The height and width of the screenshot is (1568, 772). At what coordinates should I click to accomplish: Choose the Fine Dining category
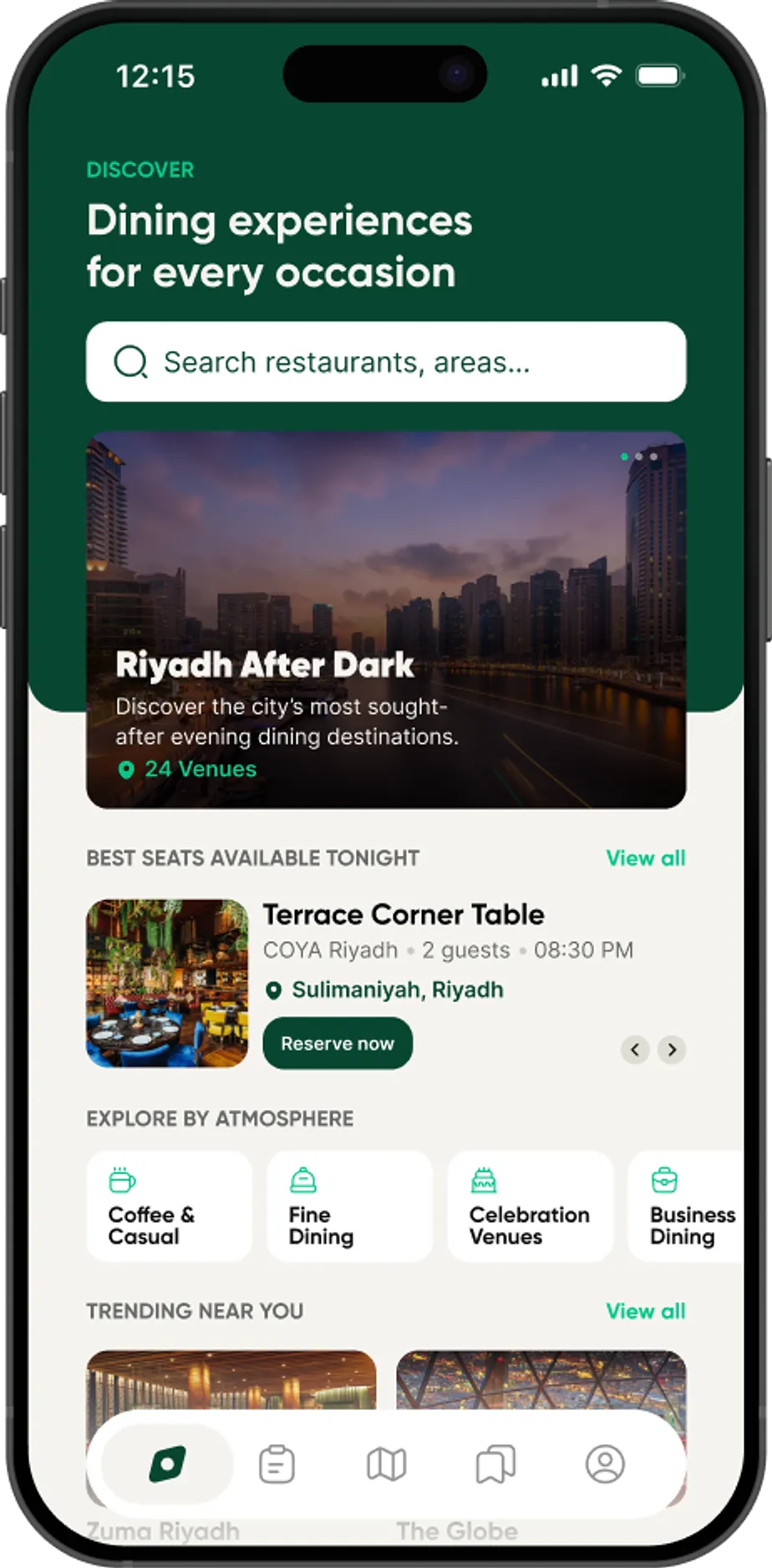[x=349, y=1206]
